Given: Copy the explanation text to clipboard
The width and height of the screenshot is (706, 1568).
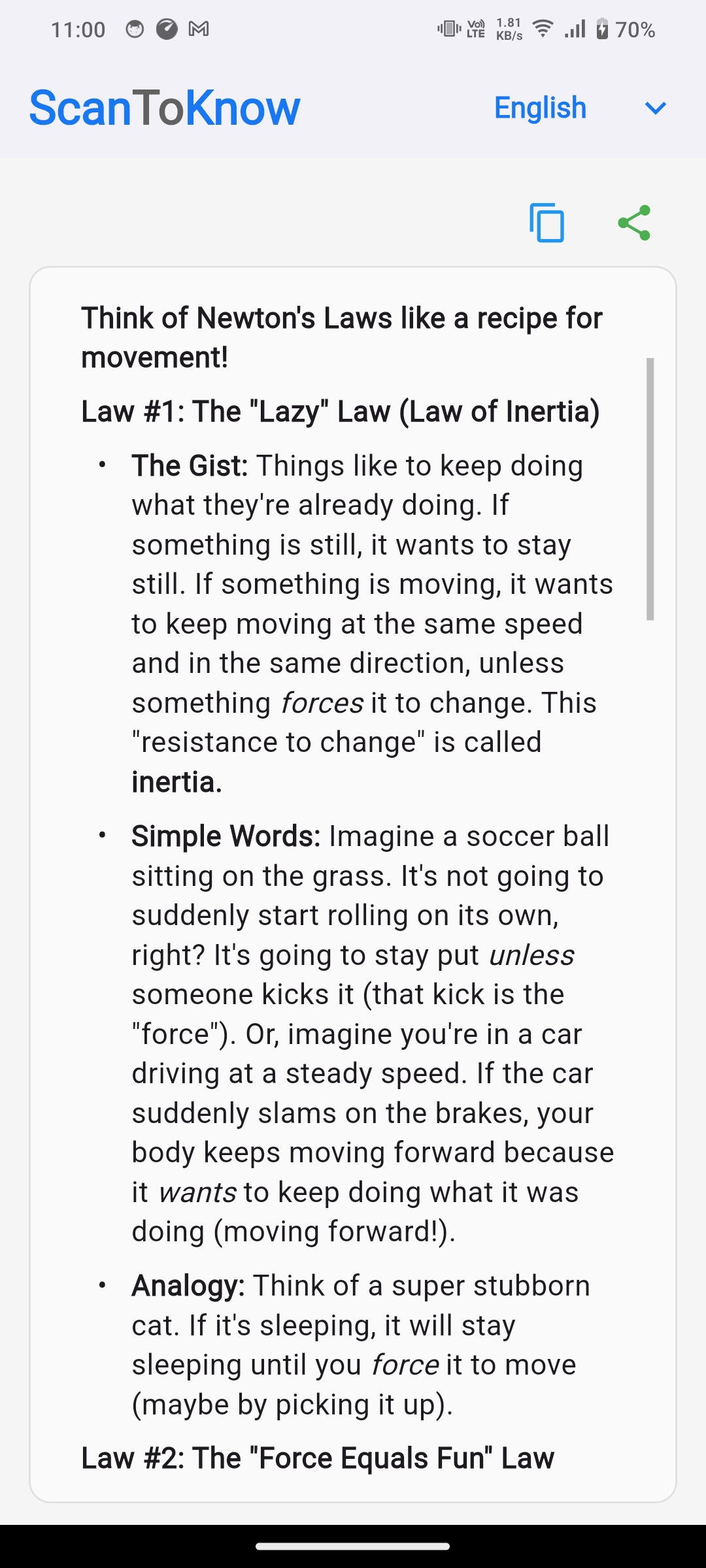Looking at the screenshot, I should tap(546, 223).
